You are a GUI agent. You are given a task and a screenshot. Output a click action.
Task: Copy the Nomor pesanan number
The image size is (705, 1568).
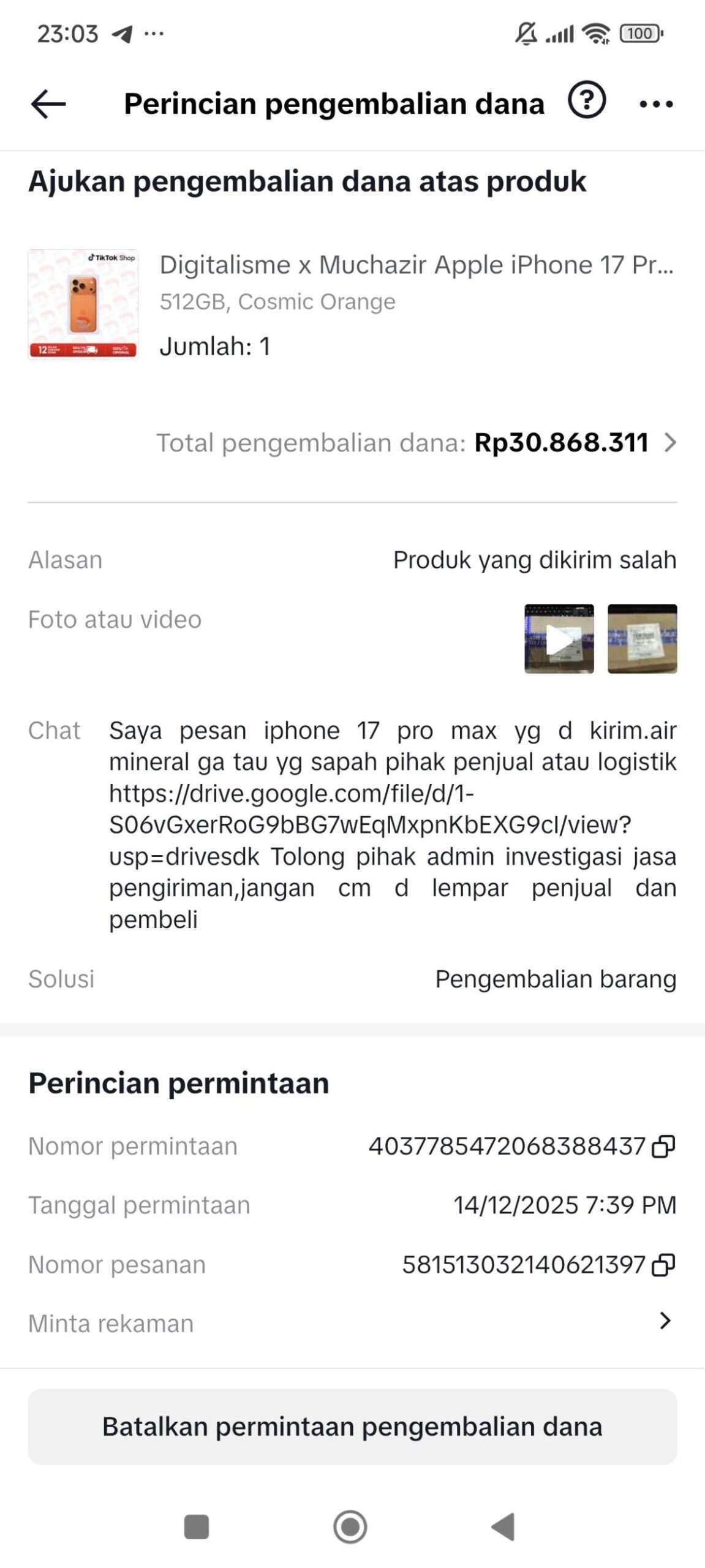663,1265
